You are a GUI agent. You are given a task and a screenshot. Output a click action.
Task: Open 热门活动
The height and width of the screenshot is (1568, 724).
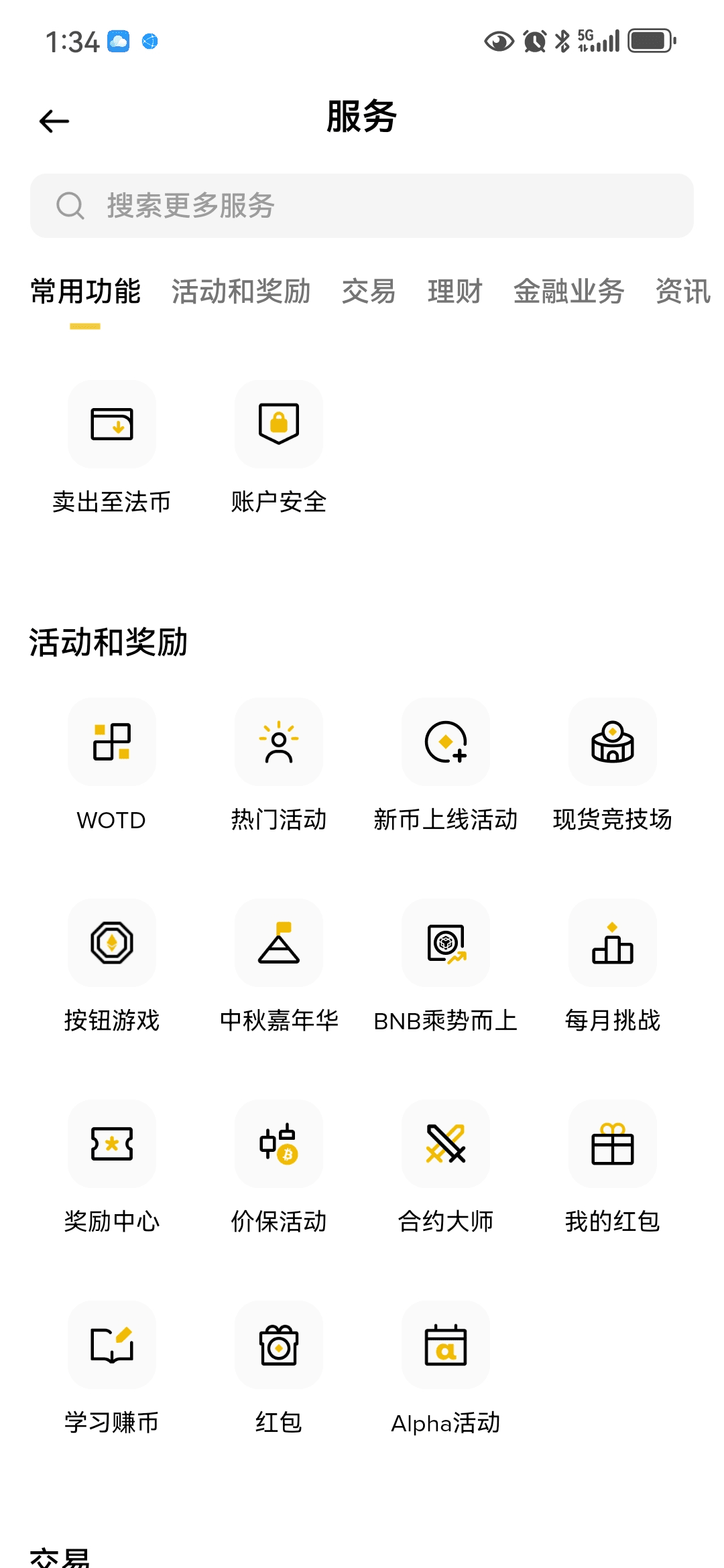tap(279, 742)
